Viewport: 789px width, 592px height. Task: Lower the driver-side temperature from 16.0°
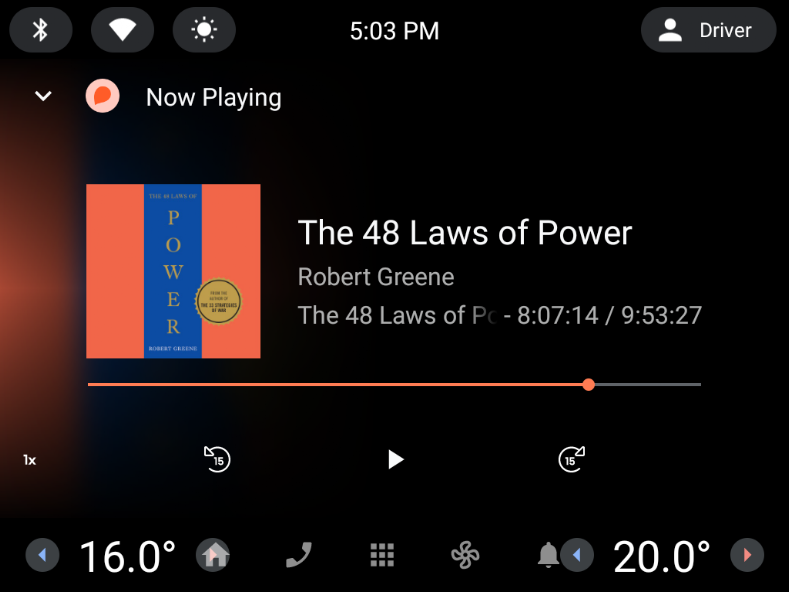click(x=42, y=554)
